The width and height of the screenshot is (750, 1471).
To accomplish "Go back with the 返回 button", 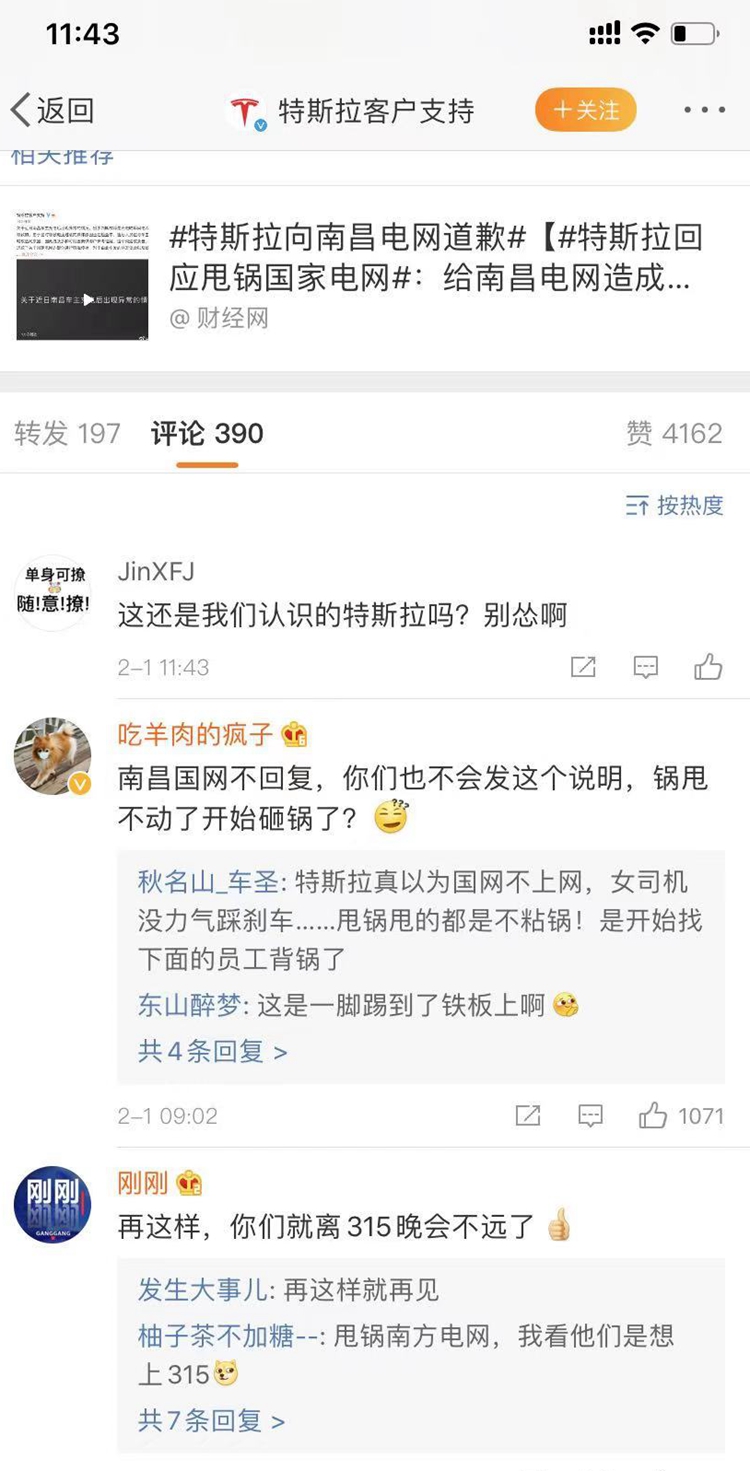I will (x=52, y=111).
